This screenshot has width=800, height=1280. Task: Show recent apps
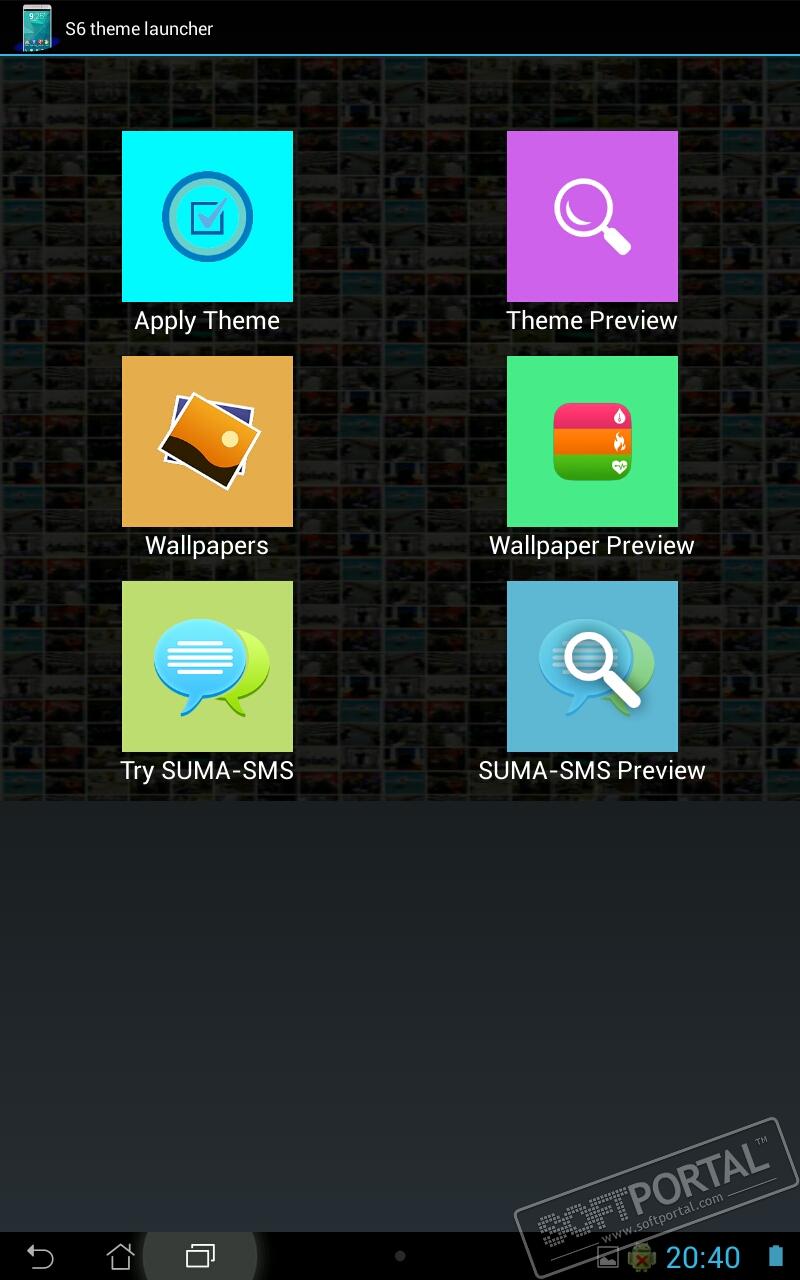pos(201,1256)
